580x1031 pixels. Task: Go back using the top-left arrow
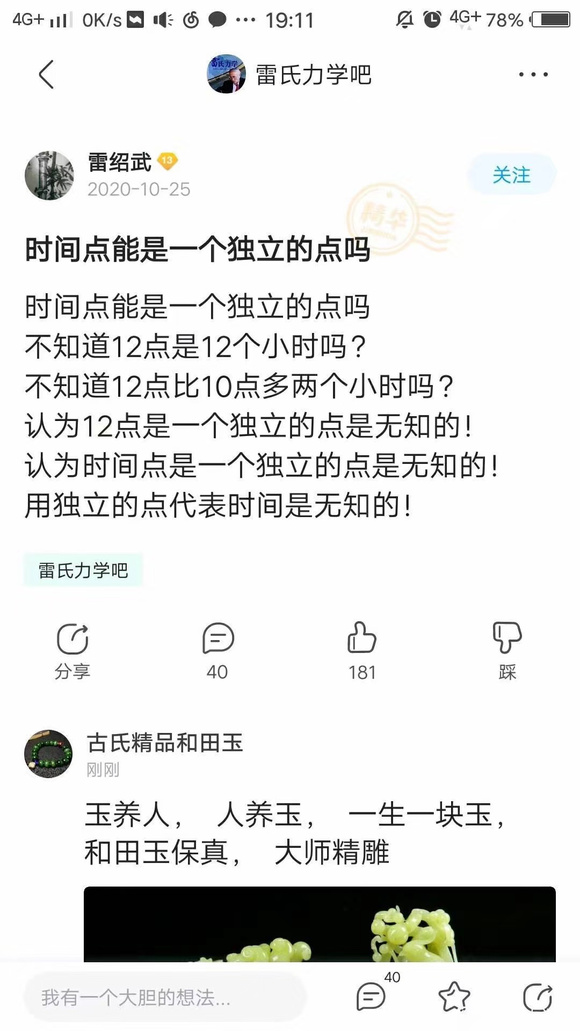46,74
